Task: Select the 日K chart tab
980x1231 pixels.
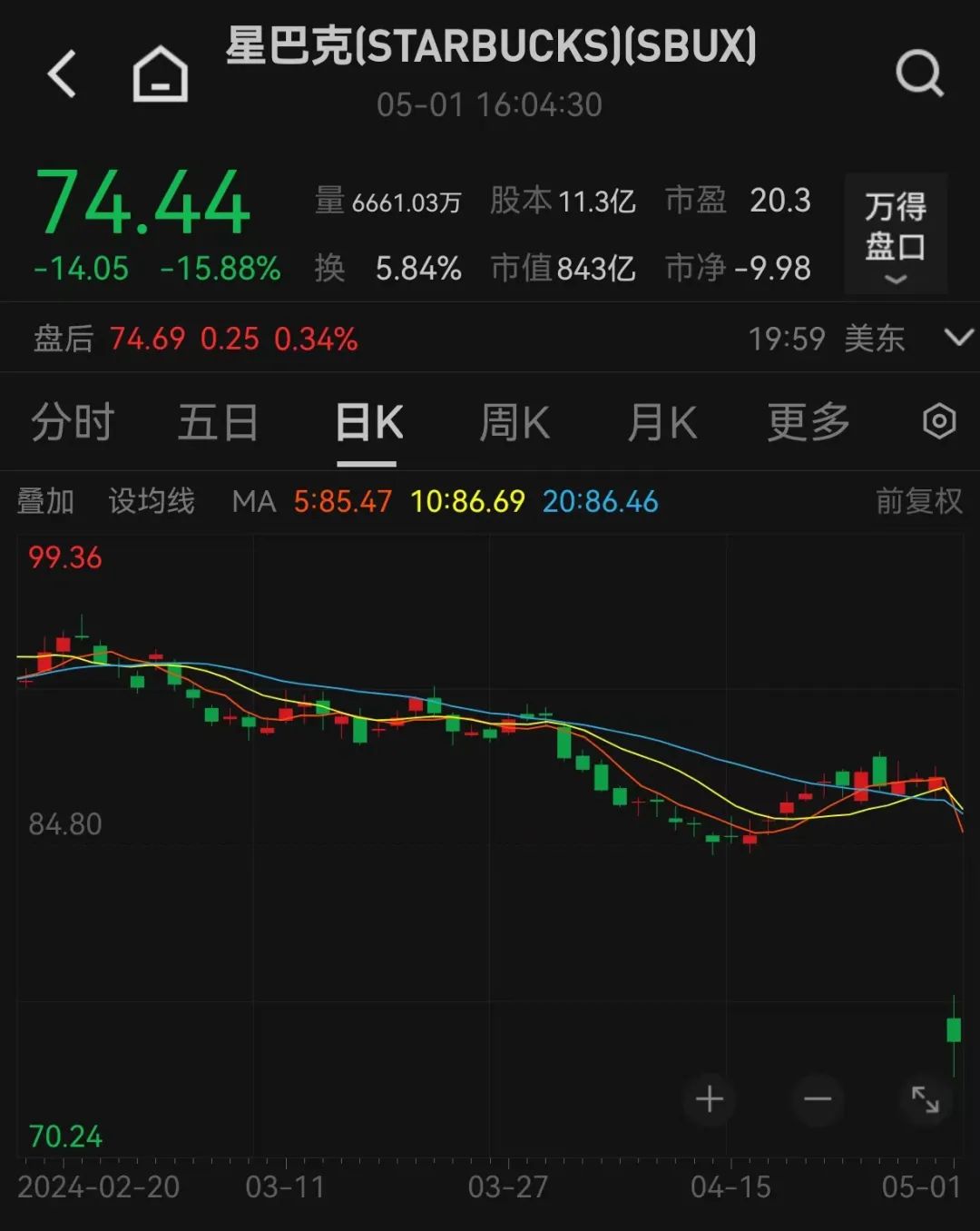Action: 368,423
